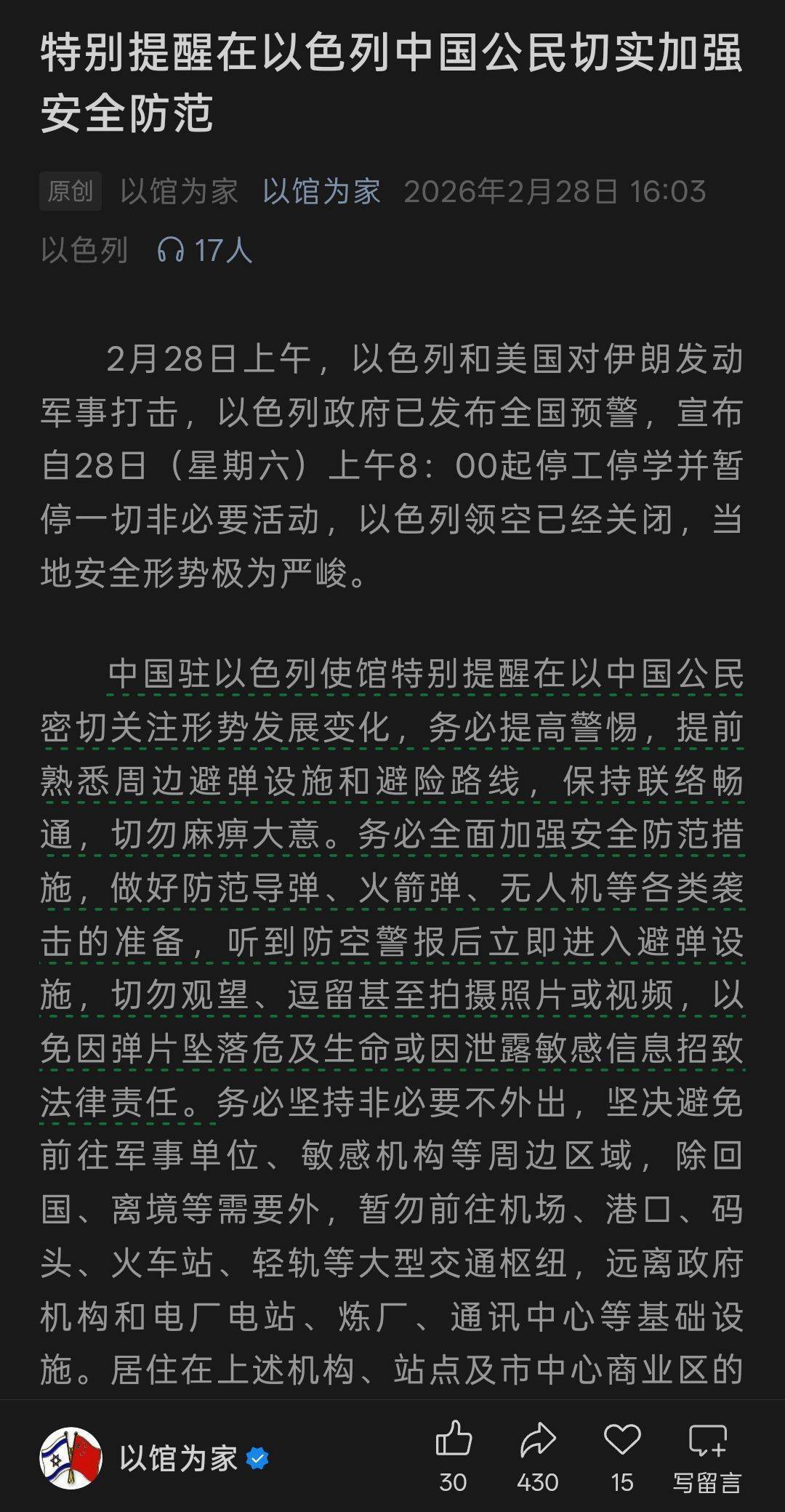Share this article
The image size is (785, 1512).
(x=537, y=1439)
